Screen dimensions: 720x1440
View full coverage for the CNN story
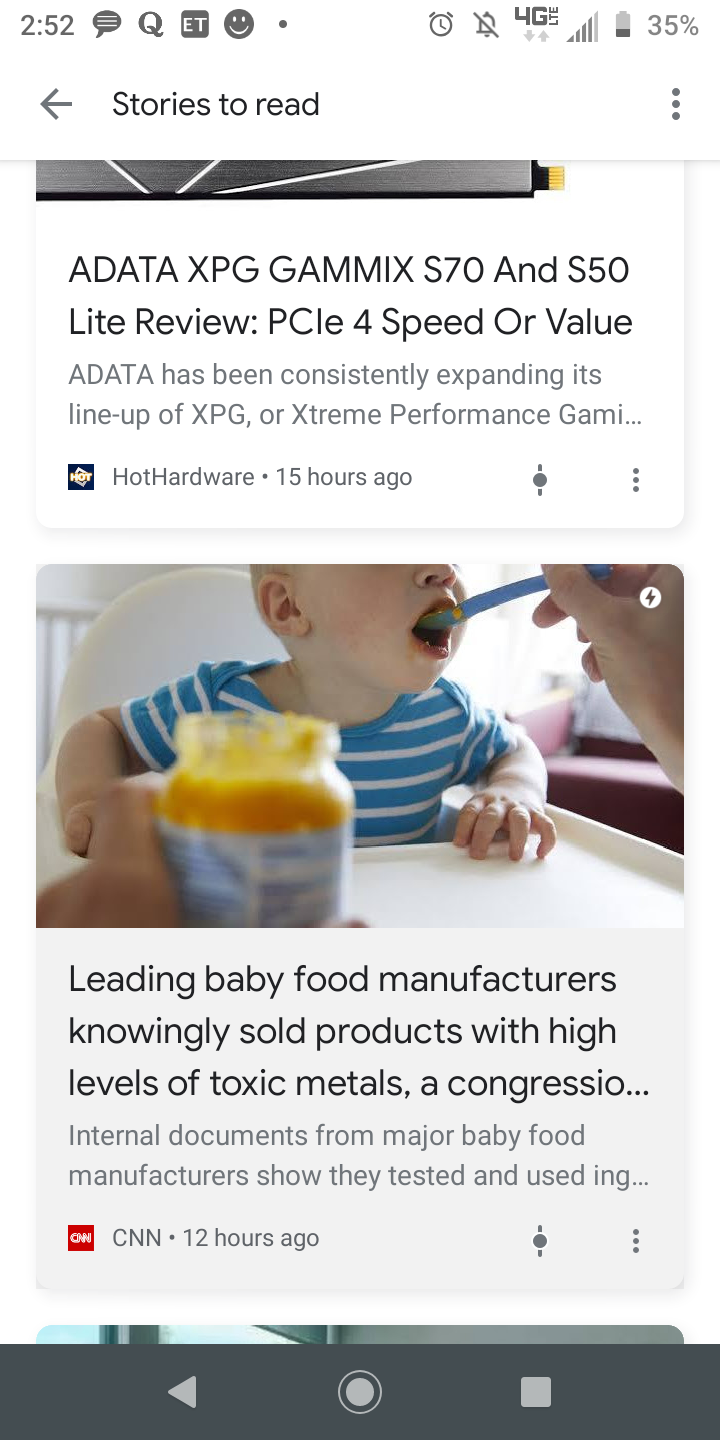540,1241
